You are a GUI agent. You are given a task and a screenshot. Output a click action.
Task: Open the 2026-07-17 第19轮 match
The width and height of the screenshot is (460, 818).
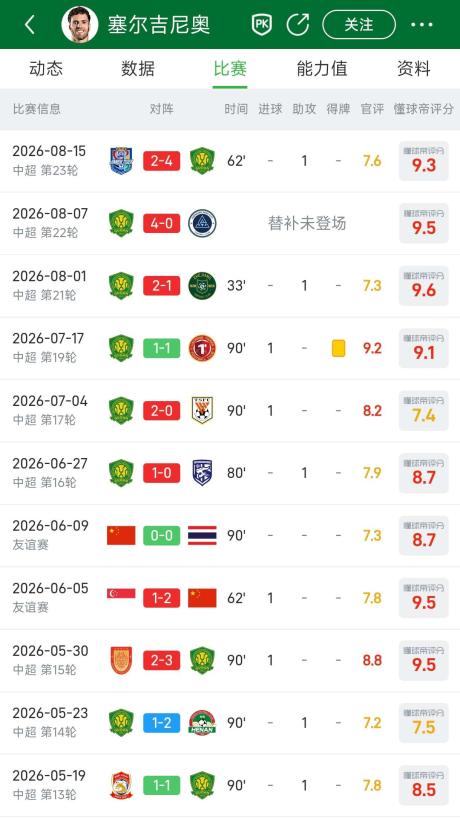(x=230, y=348)
